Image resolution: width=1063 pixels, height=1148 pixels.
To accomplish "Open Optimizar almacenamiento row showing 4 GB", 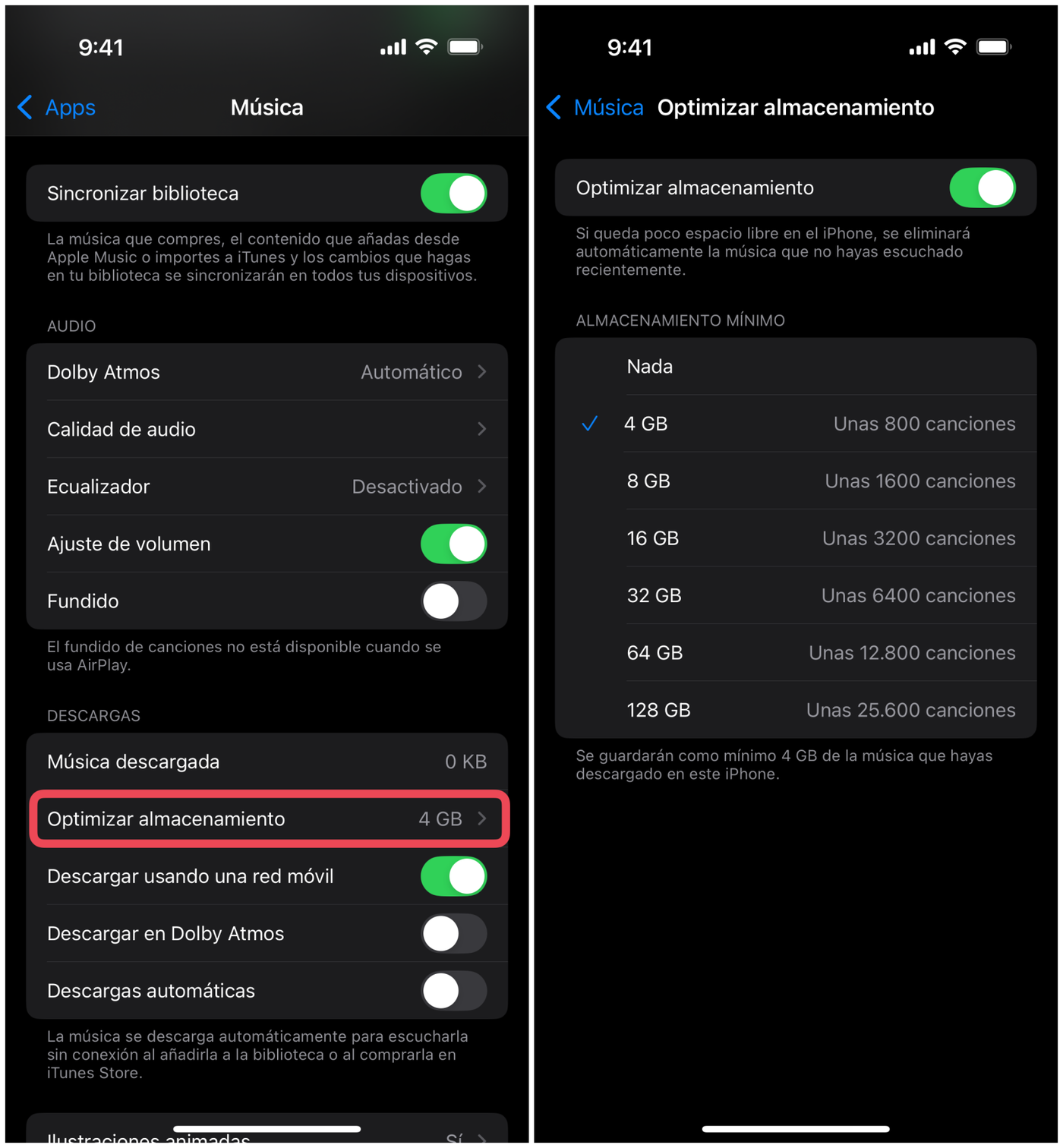I will [x=267, y=818].
